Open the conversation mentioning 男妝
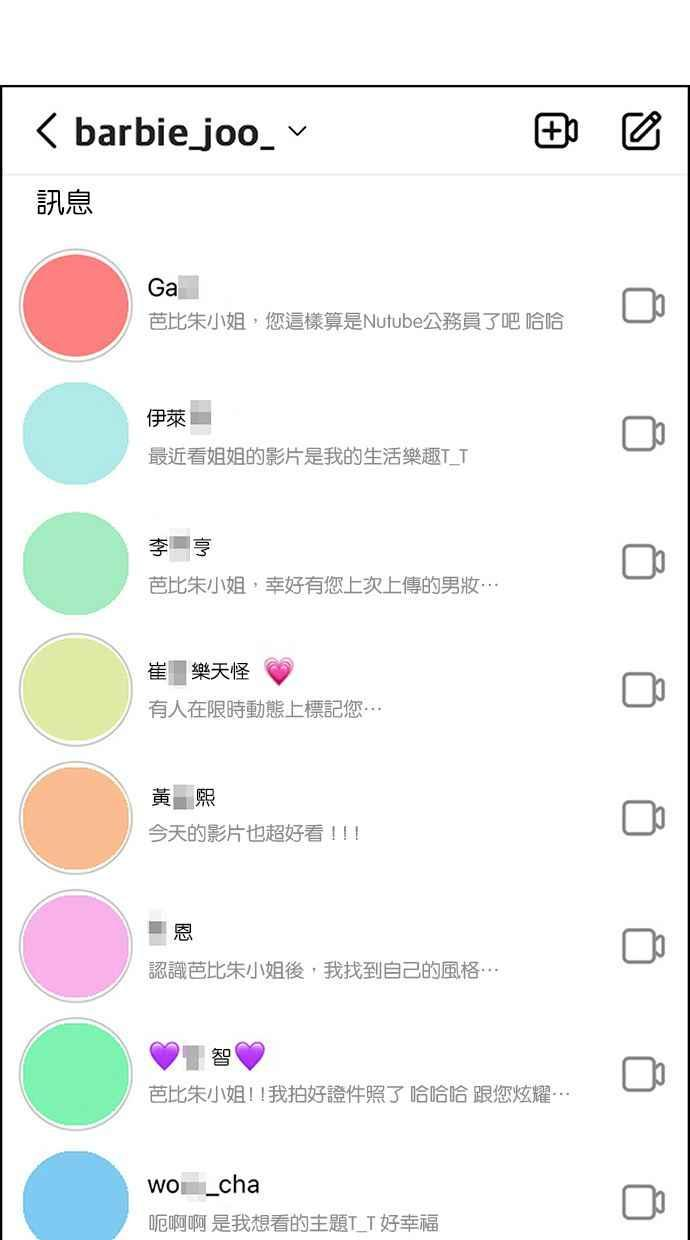This screenshot has width=690, height=1240. point(345,563)
